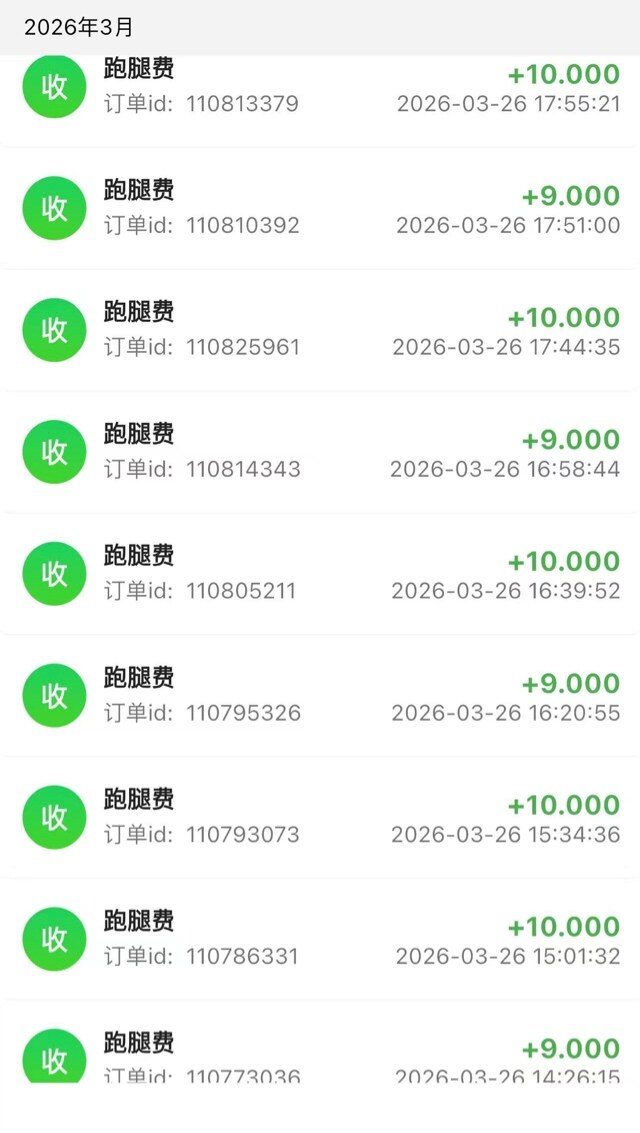This screenshot has width=640, height=1133.
Task: View the 跑腿费 entry for order 110813379
Action: click(x=320, y=90)
